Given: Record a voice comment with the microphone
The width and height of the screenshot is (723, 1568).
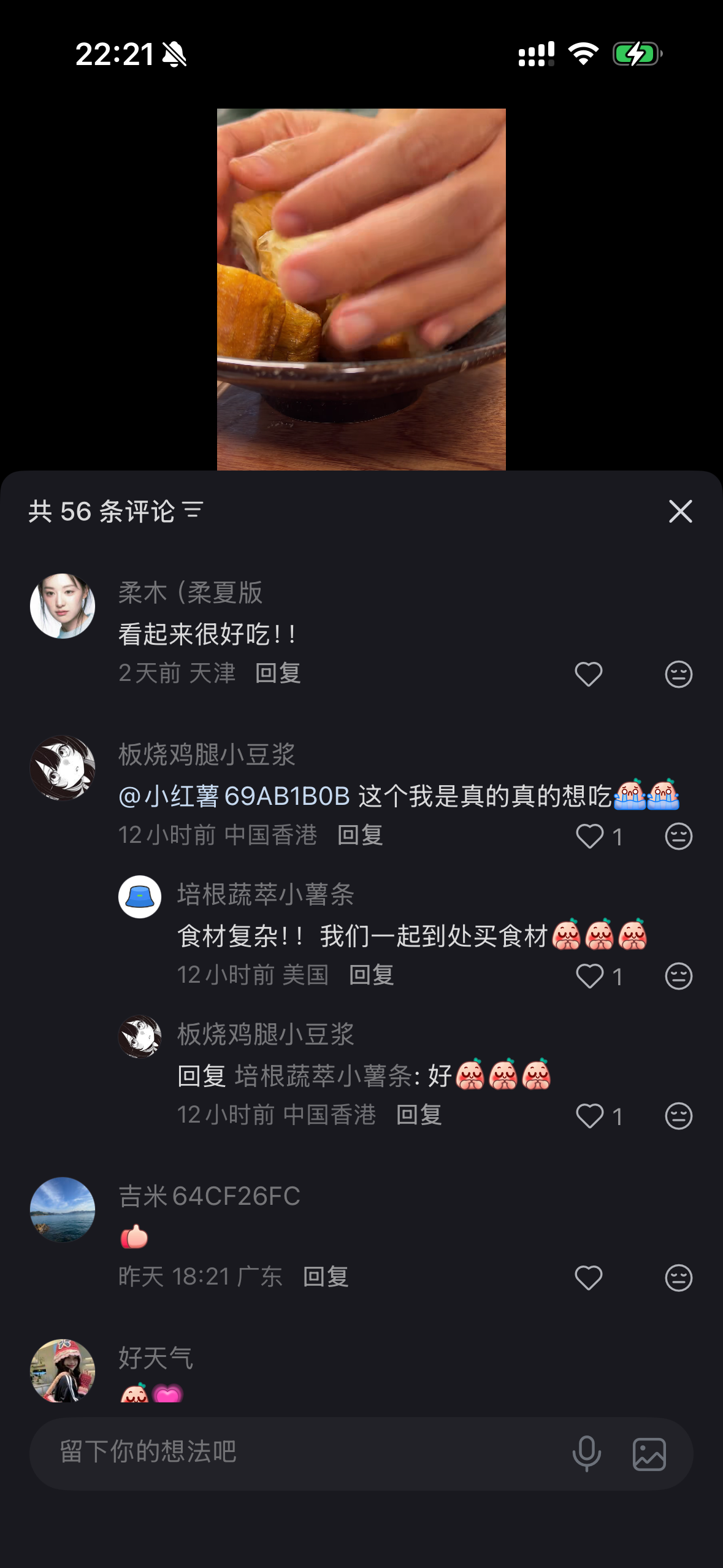Looking at the screenshot, I should 586,1453.
